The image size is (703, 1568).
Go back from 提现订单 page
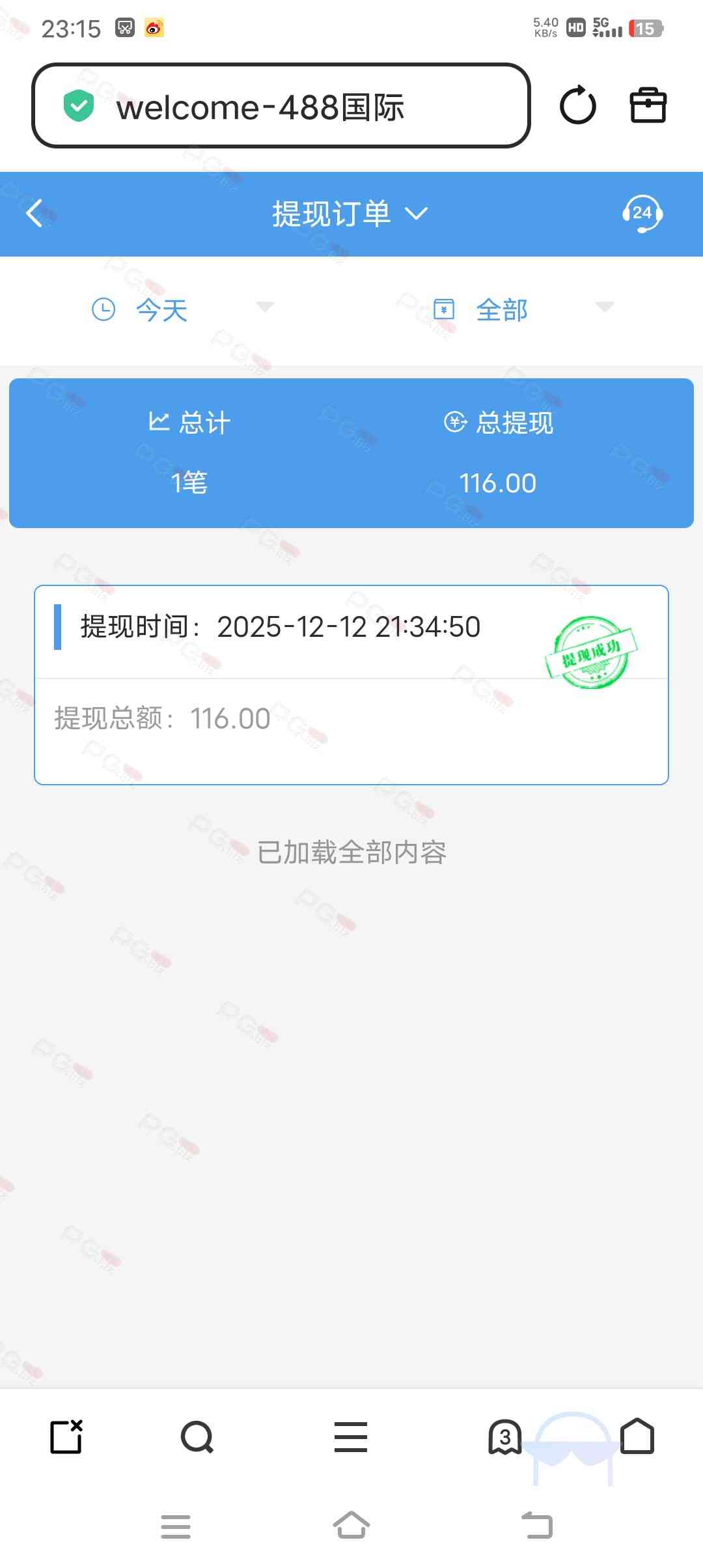[35, 214]
